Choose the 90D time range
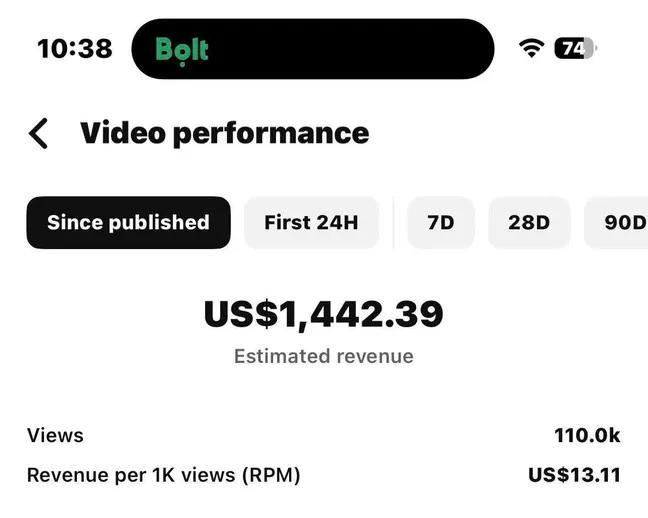The height and width of the screenshot is (518, 648). (x=622, y=222)
